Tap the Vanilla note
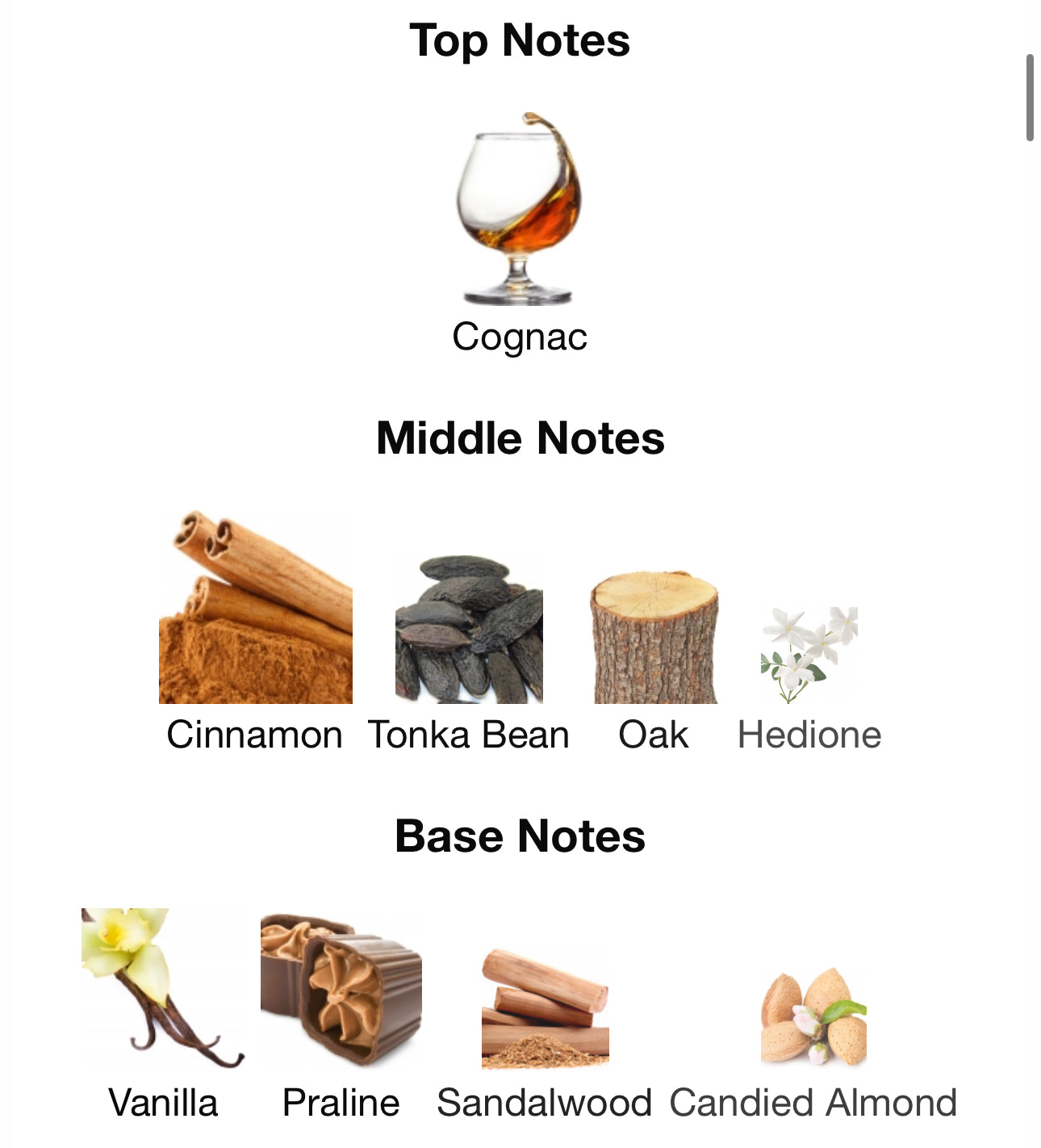 [163, 988]
